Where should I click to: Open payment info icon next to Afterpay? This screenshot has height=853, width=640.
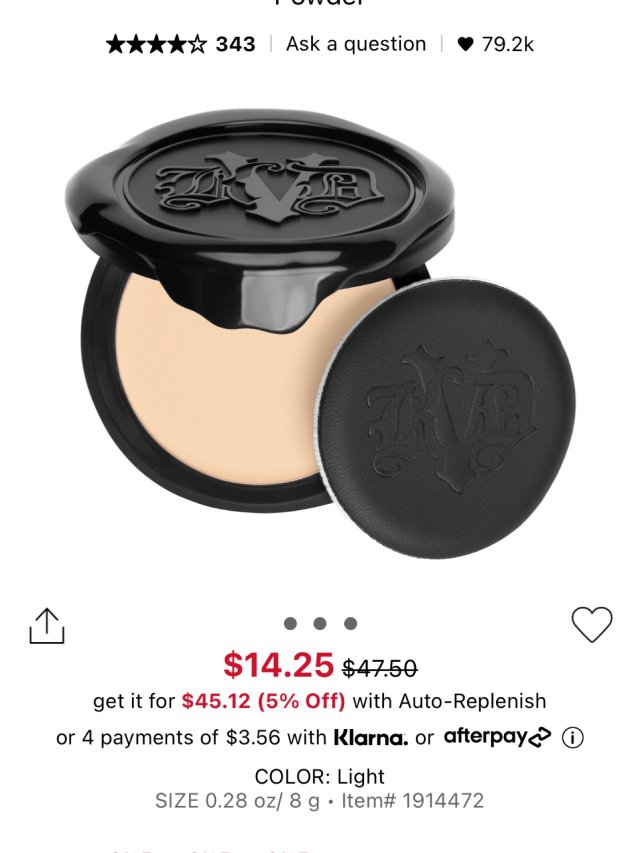(x=572, y=738)
